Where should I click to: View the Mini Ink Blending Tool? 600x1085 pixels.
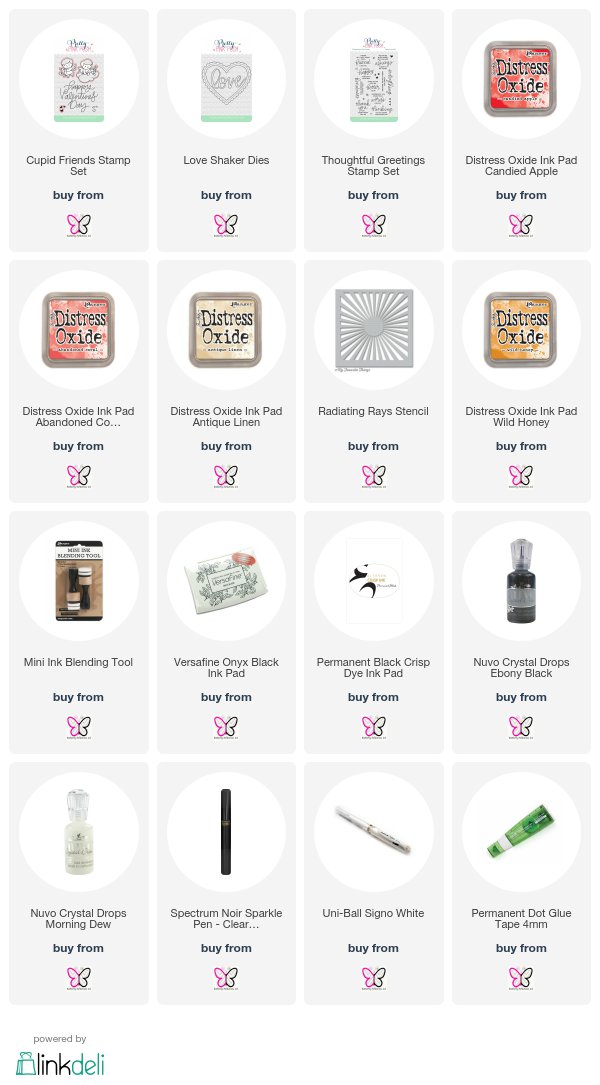(78, 581)
